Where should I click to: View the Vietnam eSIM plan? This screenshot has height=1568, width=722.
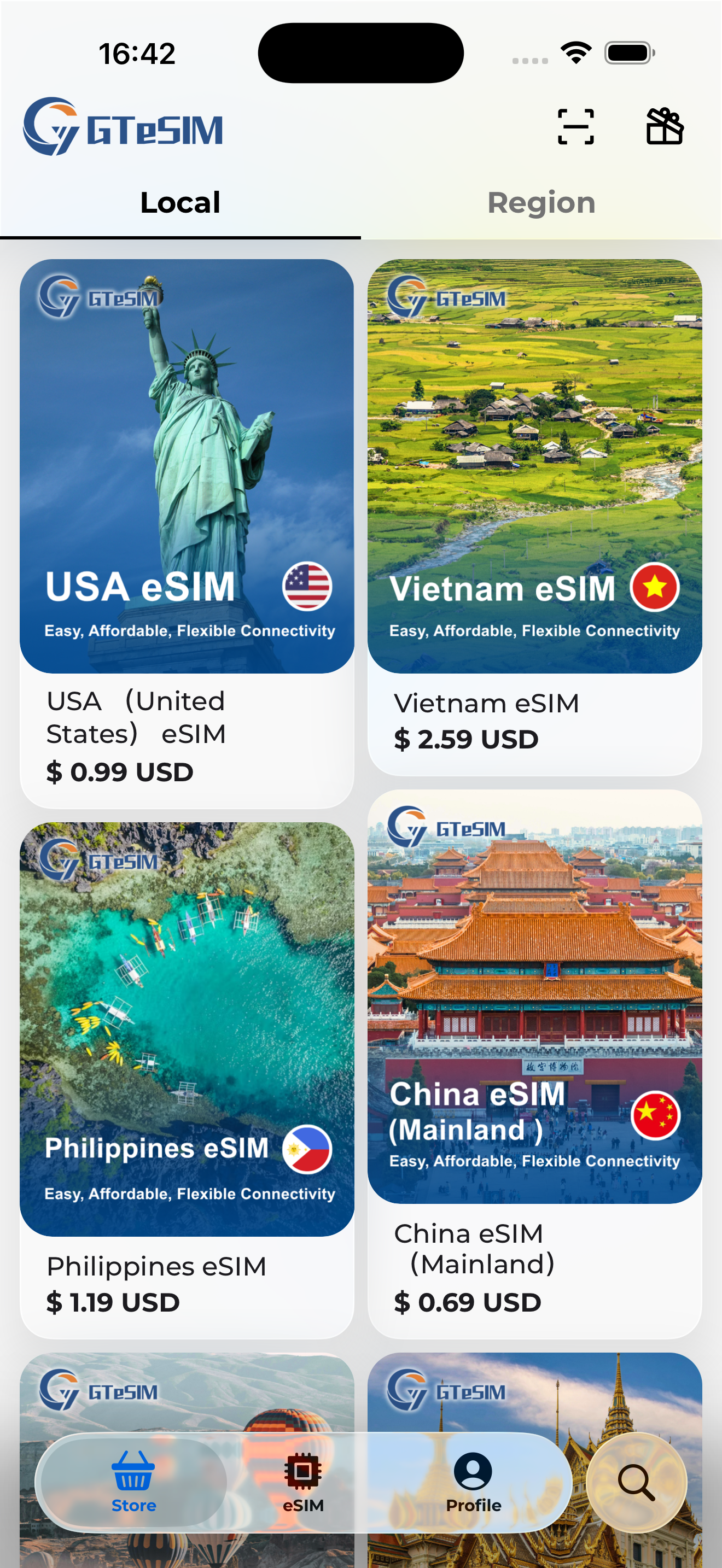pyautogui.click(x=534, y=517)
